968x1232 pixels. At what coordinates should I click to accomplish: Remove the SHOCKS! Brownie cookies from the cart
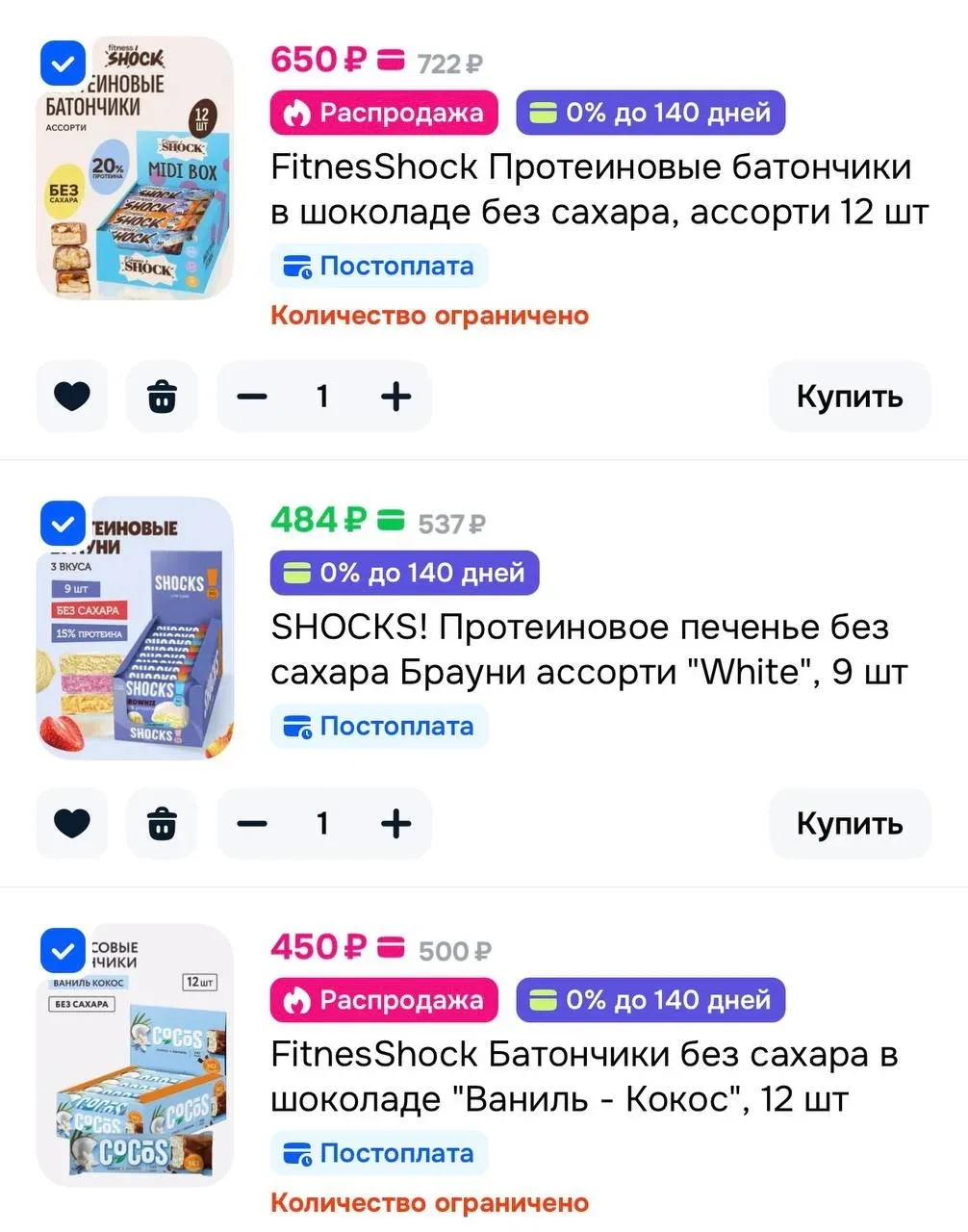point(162,824)
